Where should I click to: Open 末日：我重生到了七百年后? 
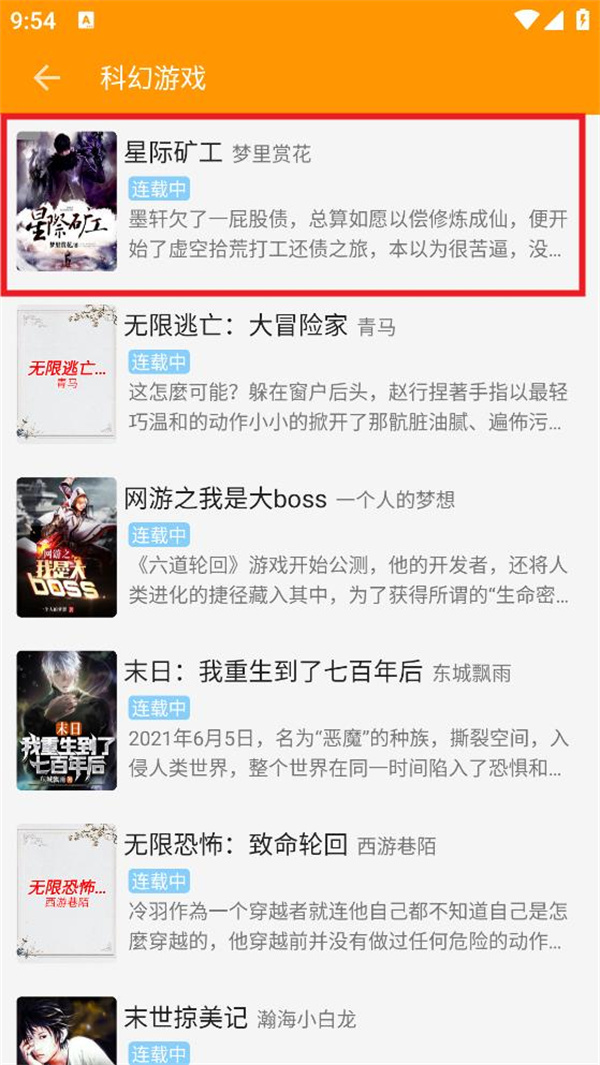(300, 720)
